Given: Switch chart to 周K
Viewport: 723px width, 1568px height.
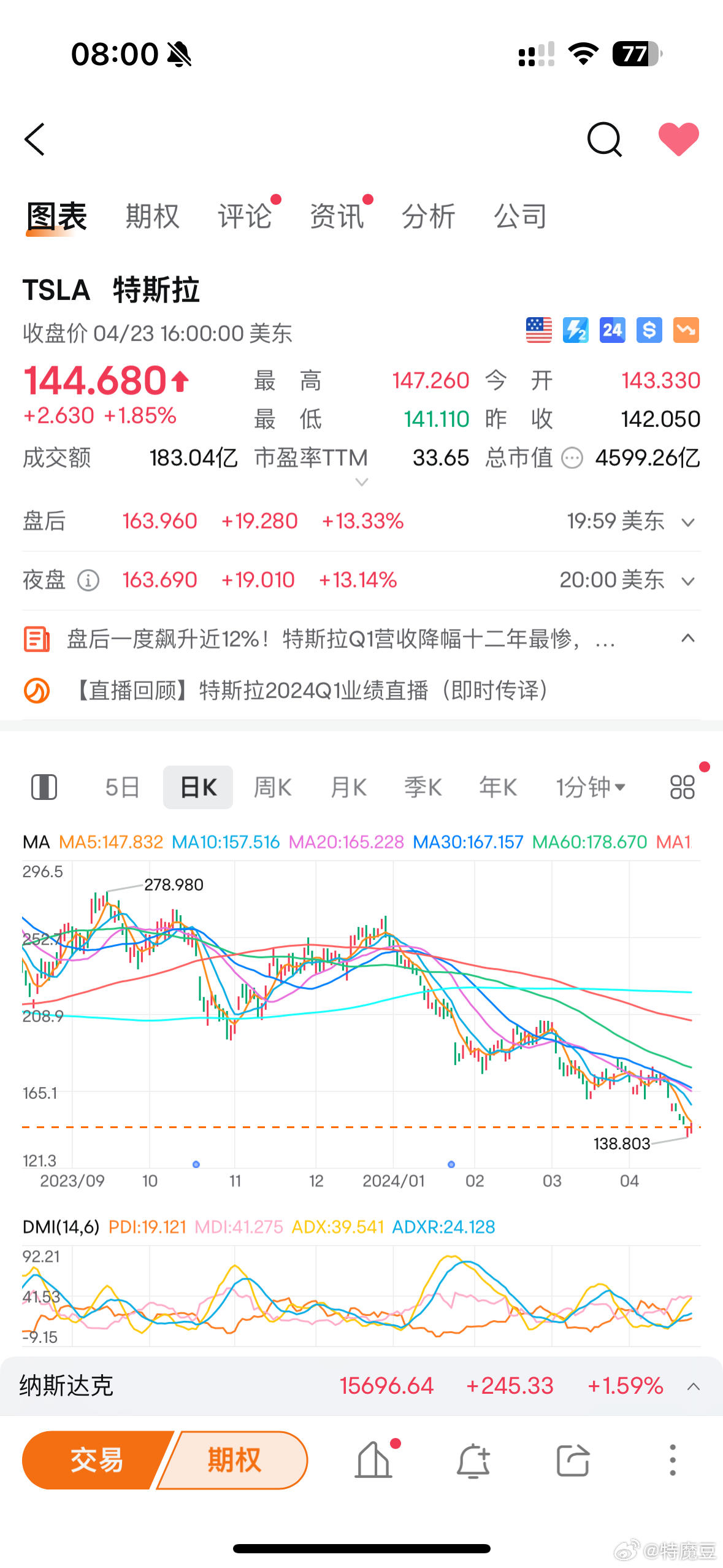Looking at the screenshot, I should pos(273,787).
